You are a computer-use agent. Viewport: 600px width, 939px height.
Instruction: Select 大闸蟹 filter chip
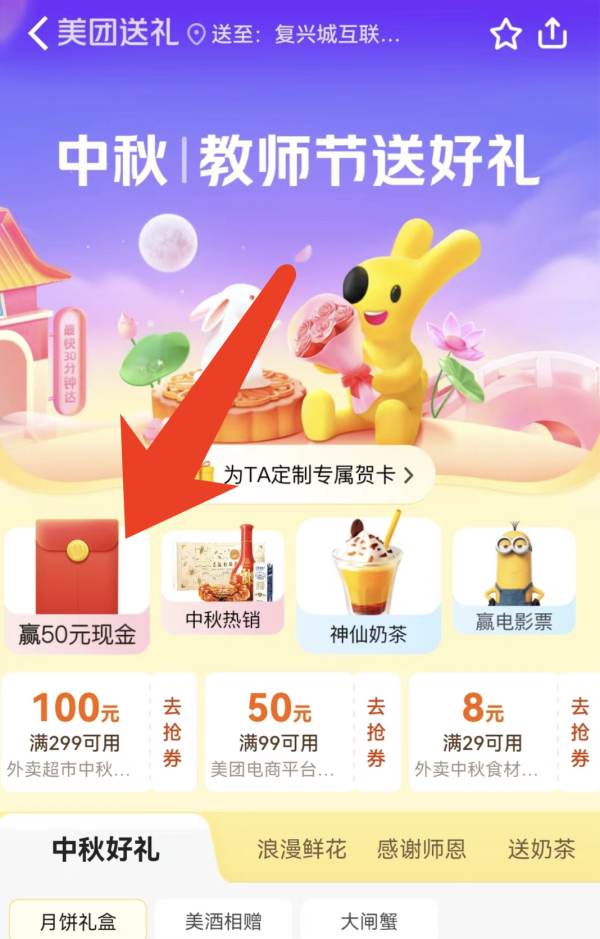click(369, 921)
